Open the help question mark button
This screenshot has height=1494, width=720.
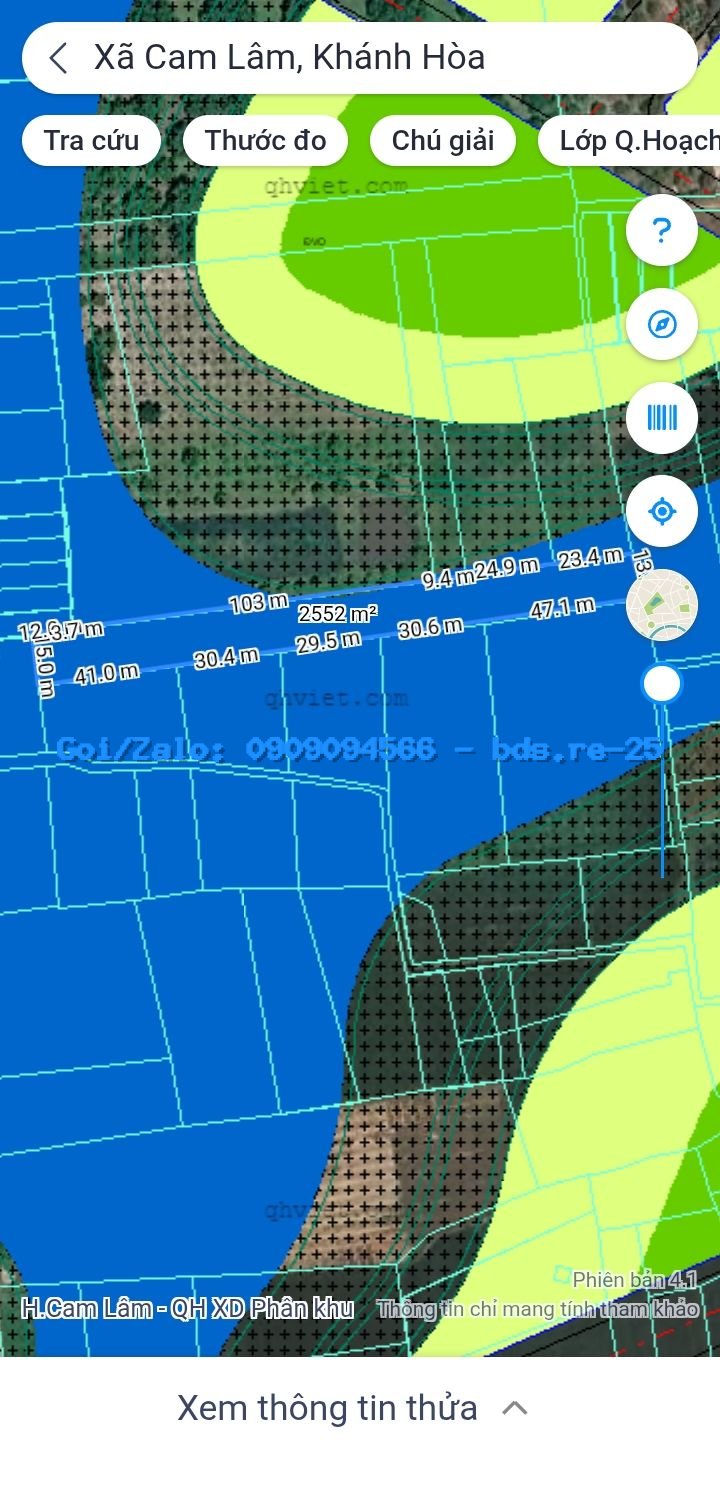[661, 231]
